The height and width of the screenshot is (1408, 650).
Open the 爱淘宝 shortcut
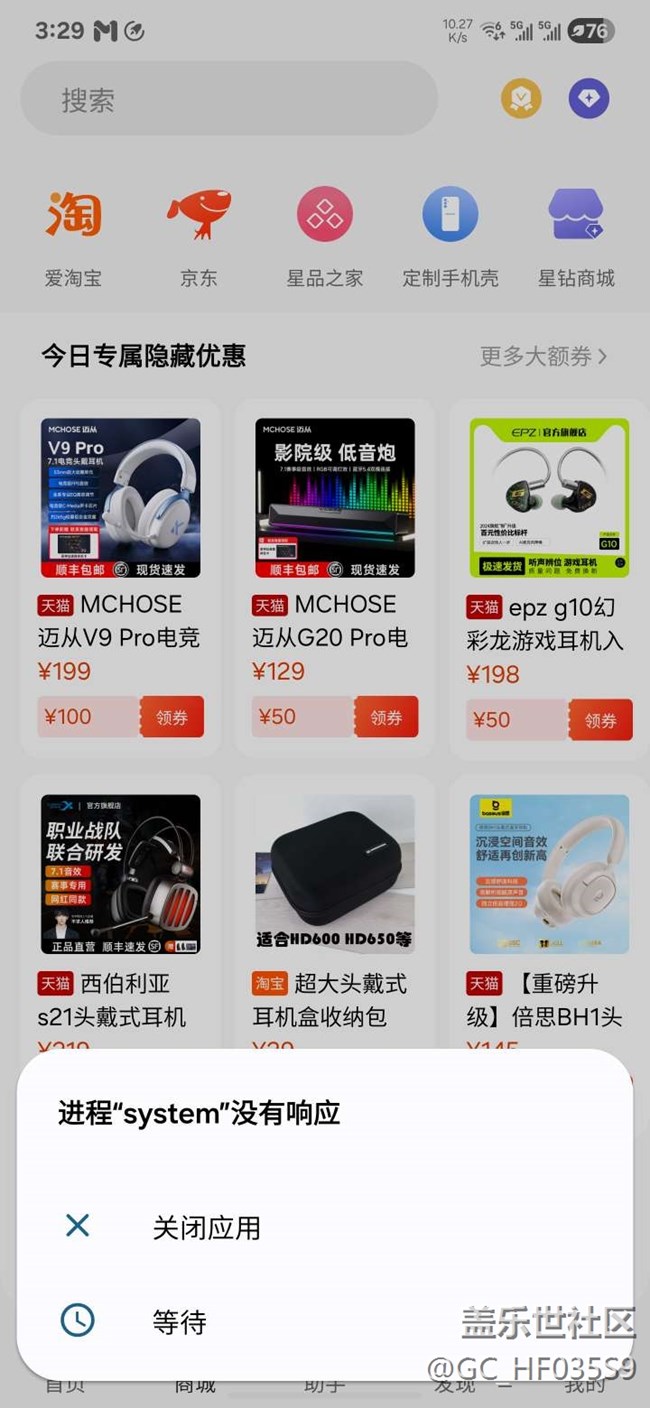click(73, 237)
